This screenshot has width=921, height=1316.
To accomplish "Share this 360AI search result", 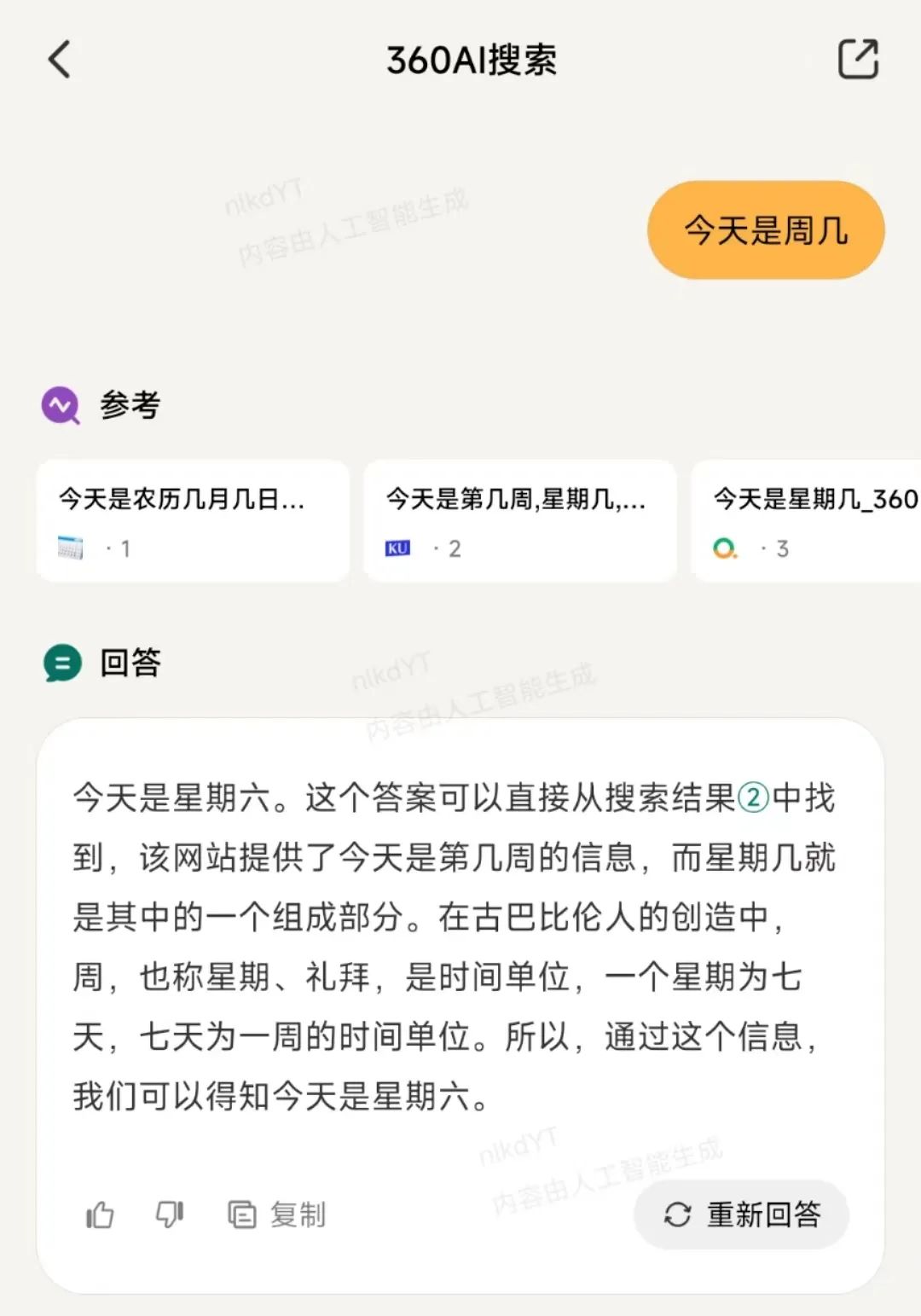I will tap(857, 60).
